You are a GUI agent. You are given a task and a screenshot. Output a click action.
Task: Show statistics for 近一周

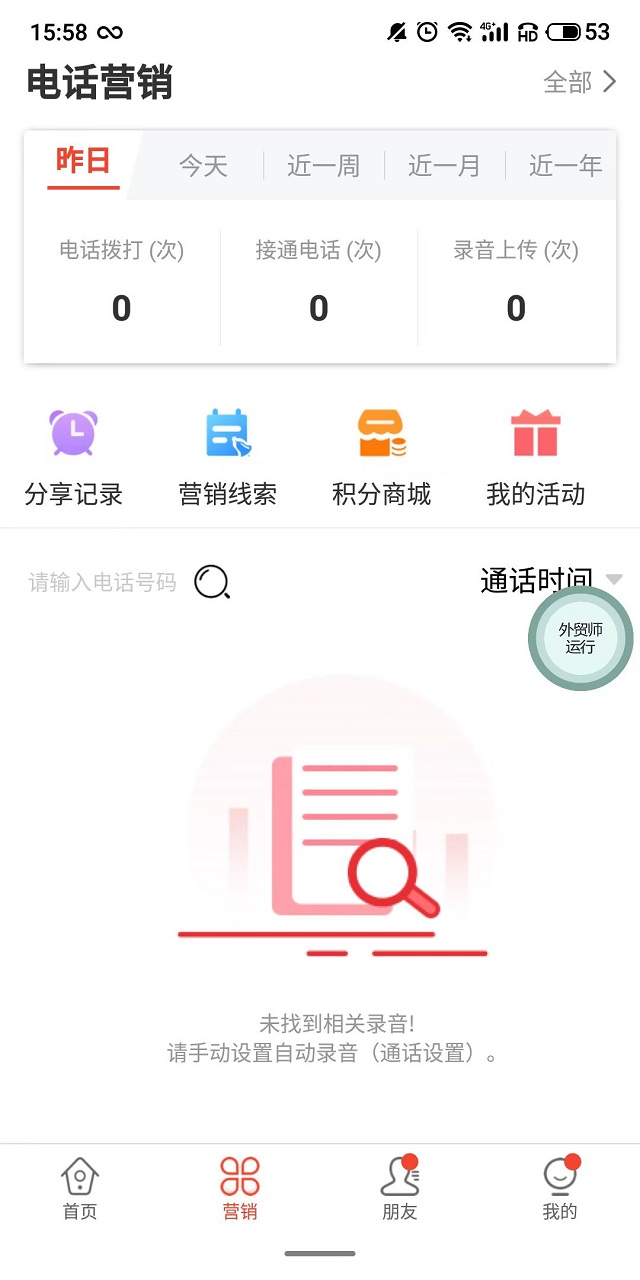tap(323, 165)
